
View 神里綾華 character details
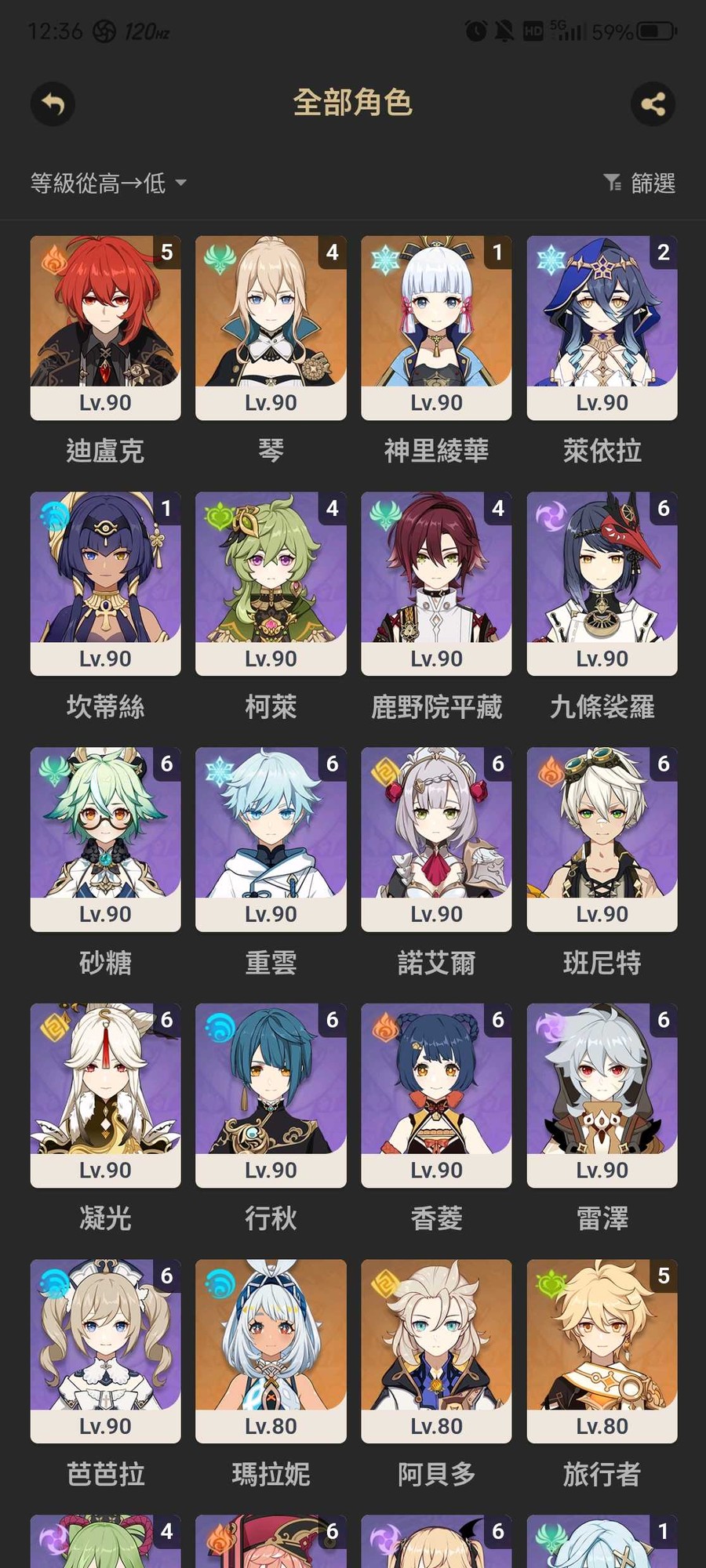436,328
